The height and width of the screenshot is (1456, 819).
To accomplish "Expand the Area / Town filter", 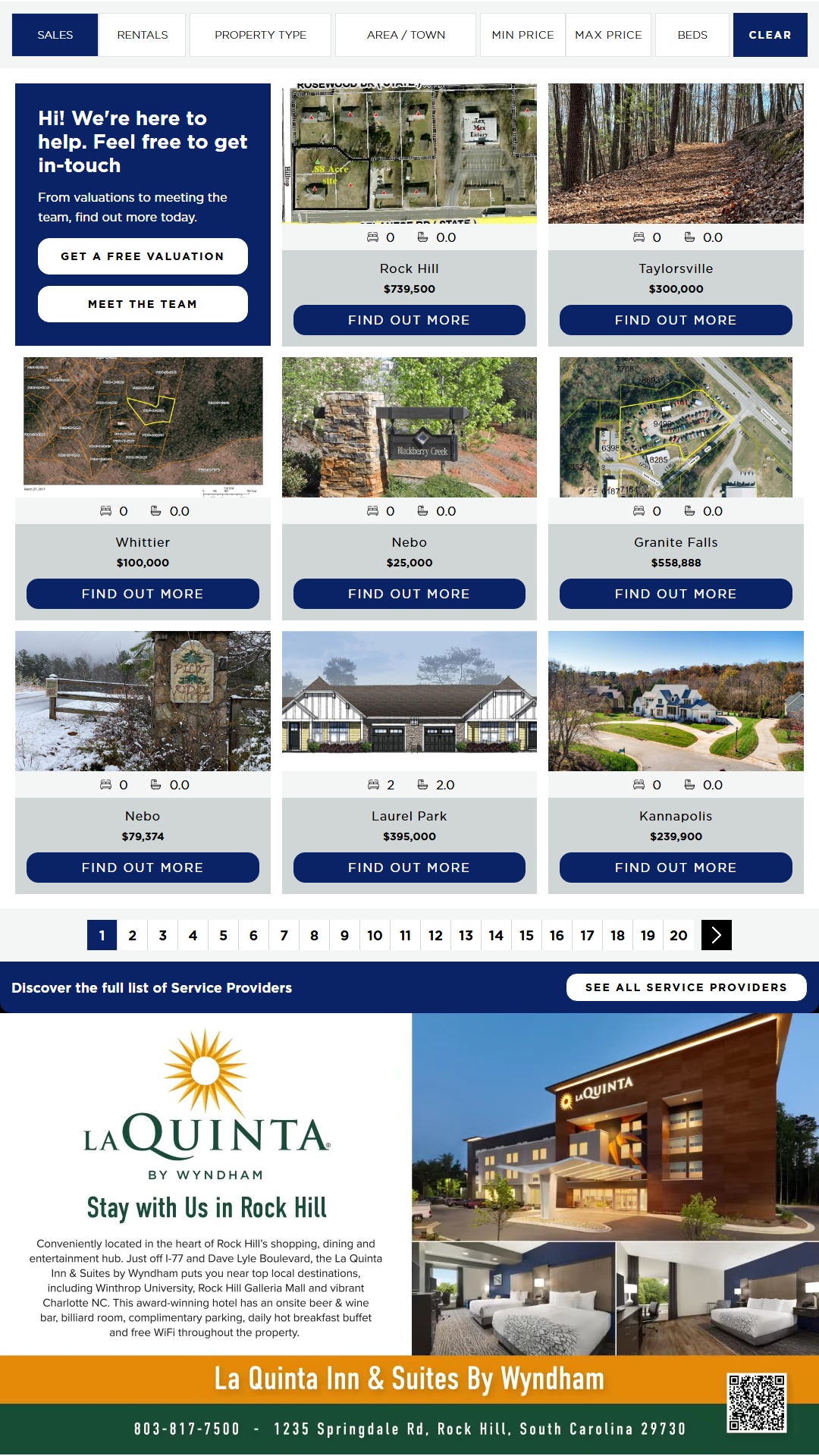I will [406, 35].
